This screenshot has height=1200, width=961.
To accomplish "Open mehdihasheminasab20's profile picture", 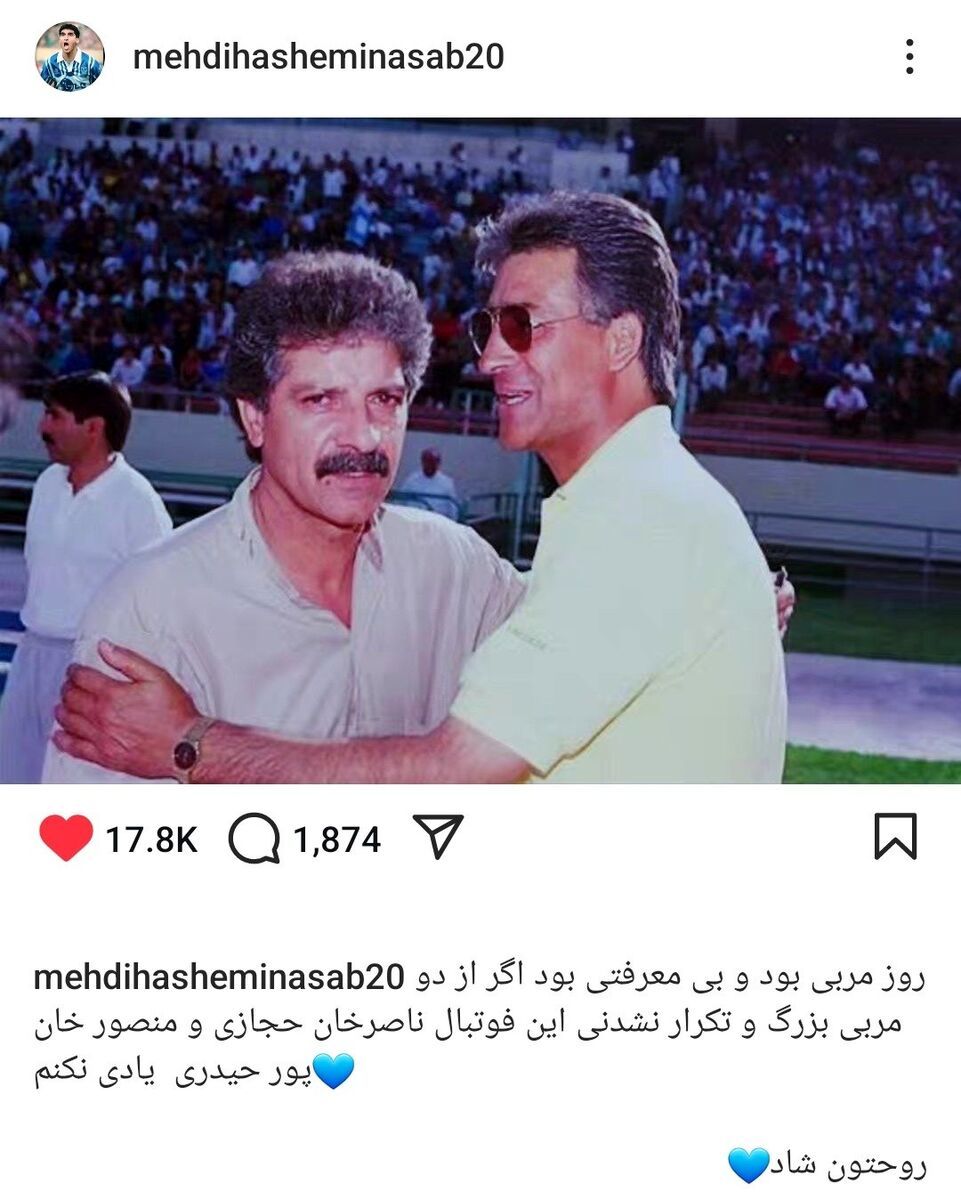I will click(x=70, y=57).
